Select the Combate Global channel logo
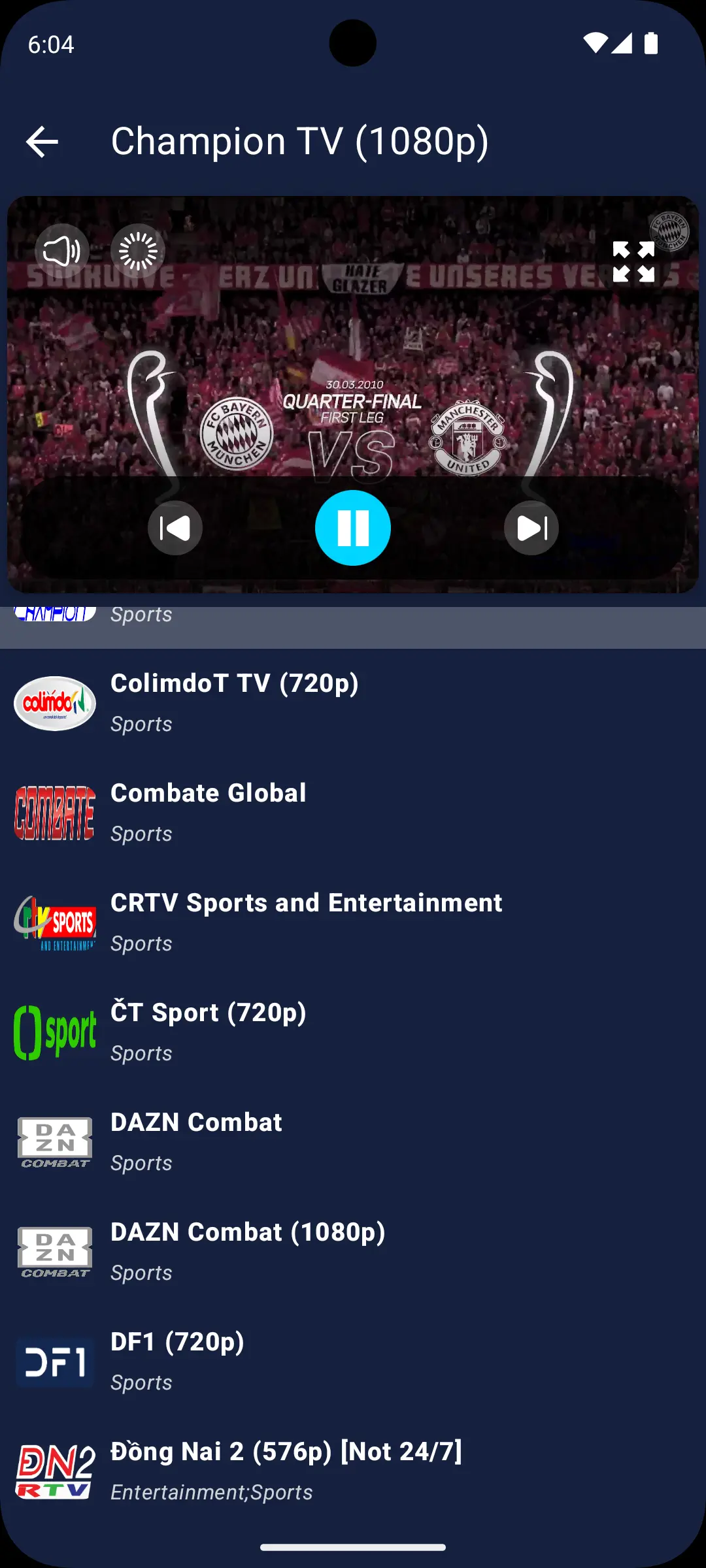This screenshot has height=1568, width=706. pos(55,813)
